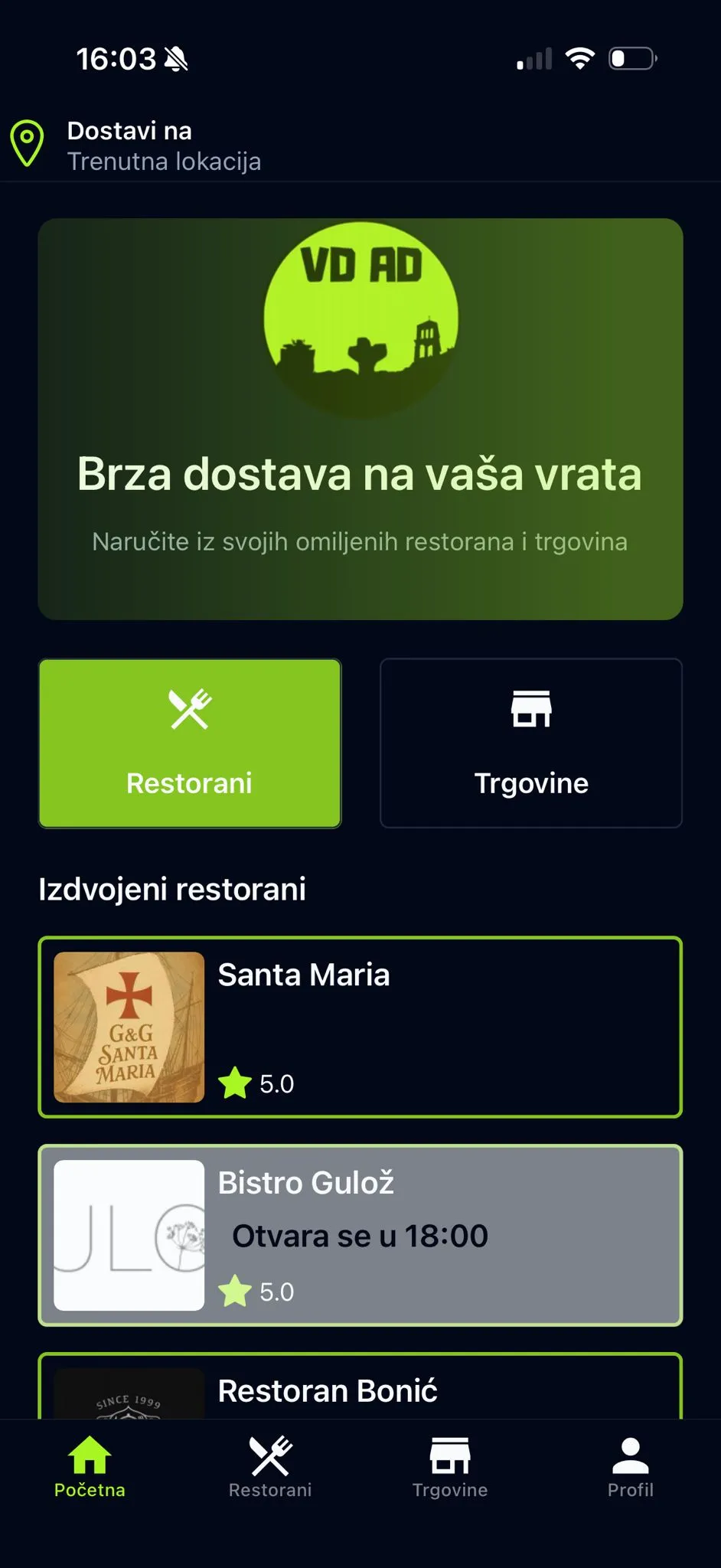The height and width of the screenshot is (1568, 721).
Task: Tap the star icon beside Santa Maria rating
Action: click(236, 1083)
